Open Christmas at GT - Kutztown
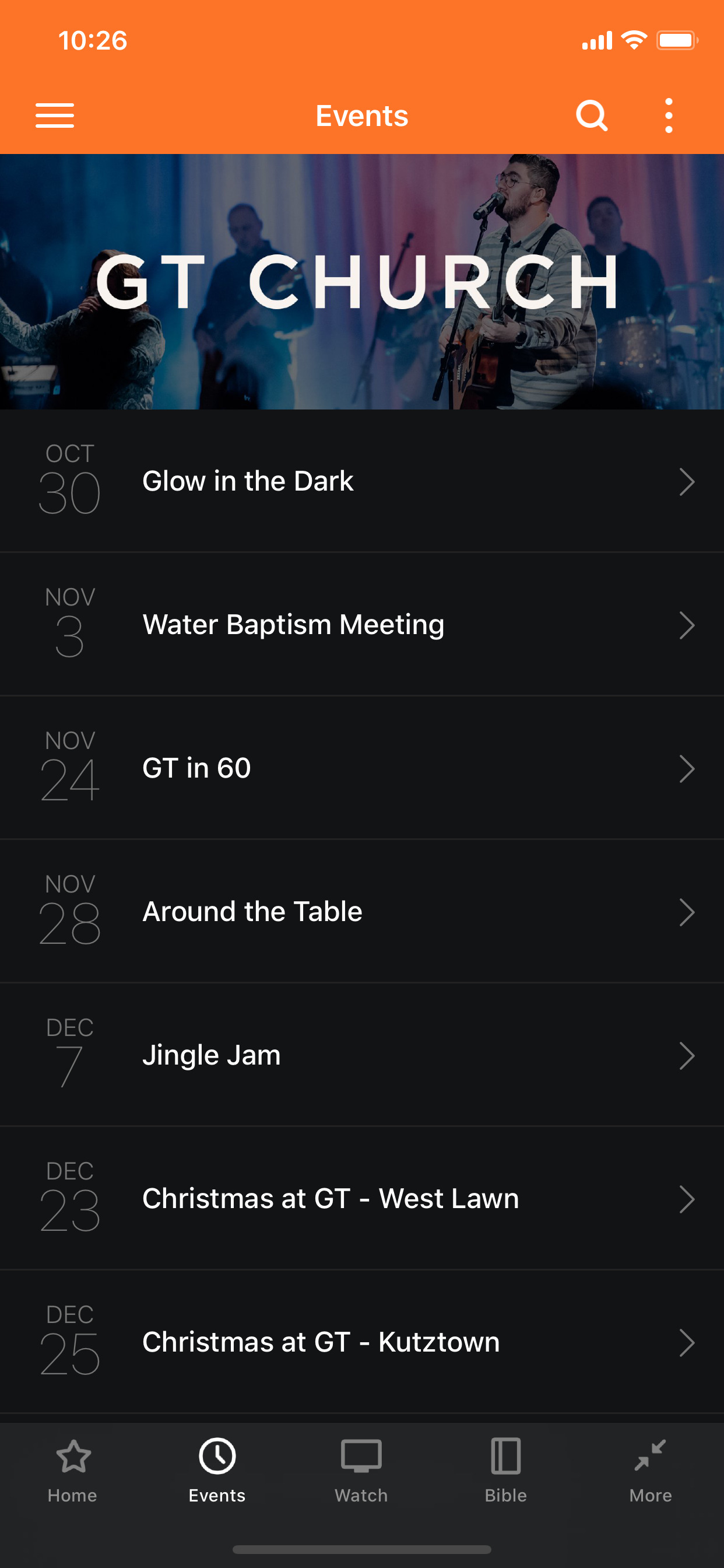 click(362, 1343)
